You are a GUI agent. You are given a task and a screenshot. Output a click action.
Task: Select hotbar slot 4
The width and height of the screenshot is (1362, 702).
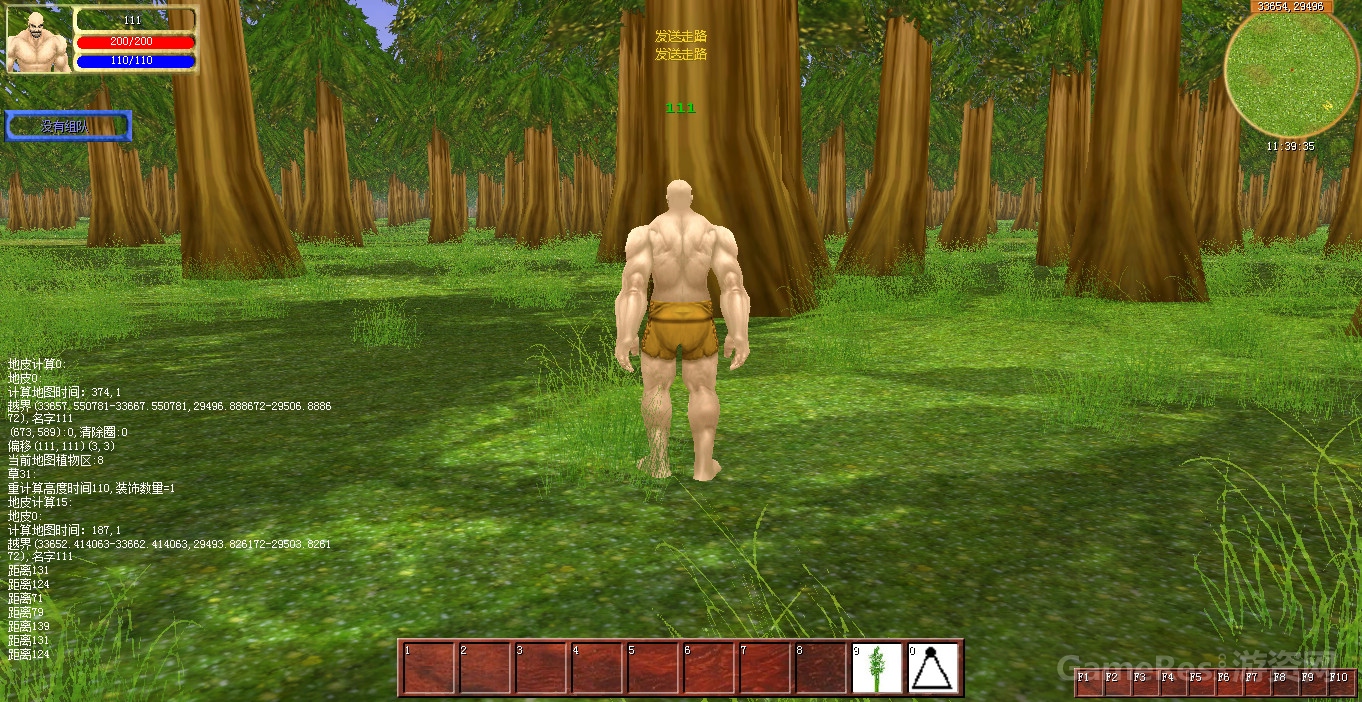596,668
